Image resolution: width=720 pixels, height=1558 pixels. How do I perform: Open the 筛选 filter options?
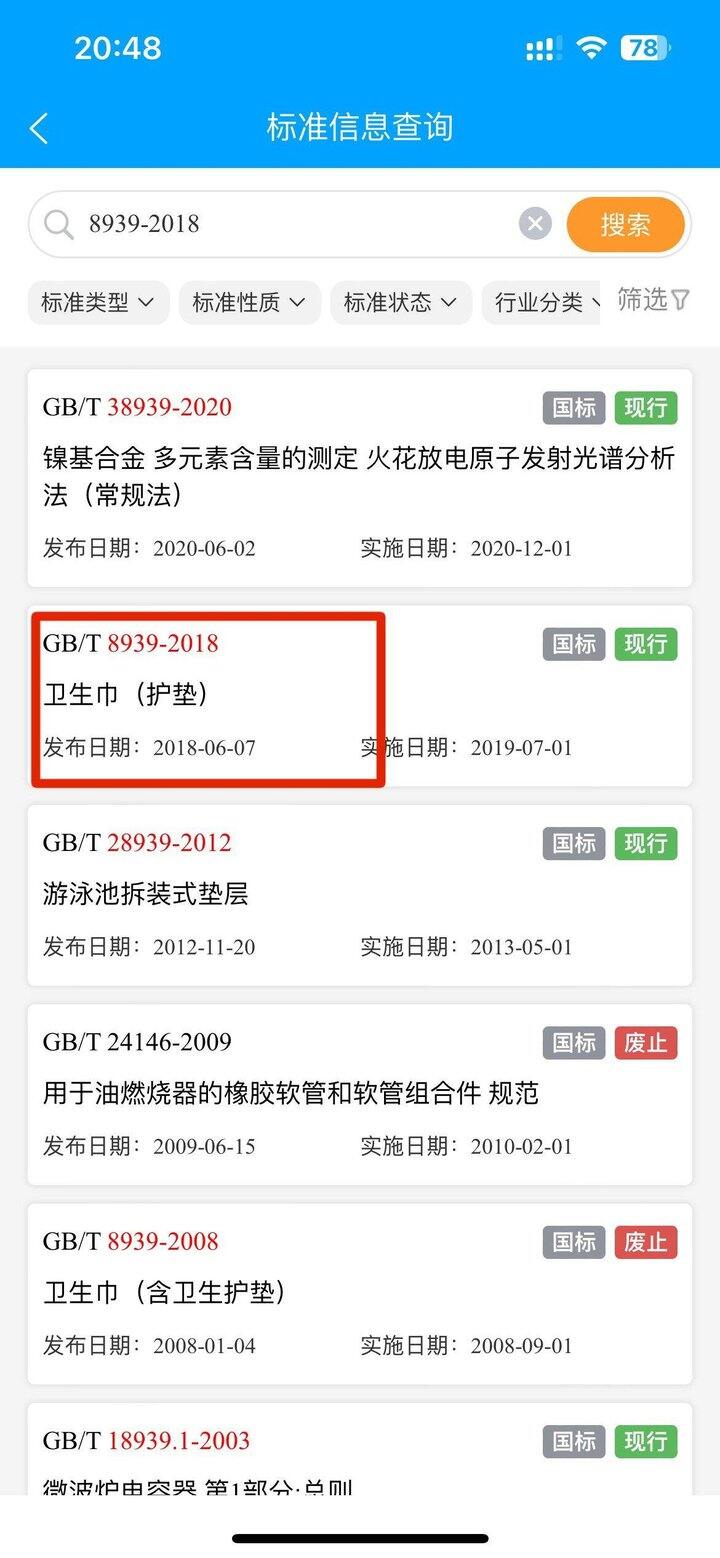click(653, 300)
